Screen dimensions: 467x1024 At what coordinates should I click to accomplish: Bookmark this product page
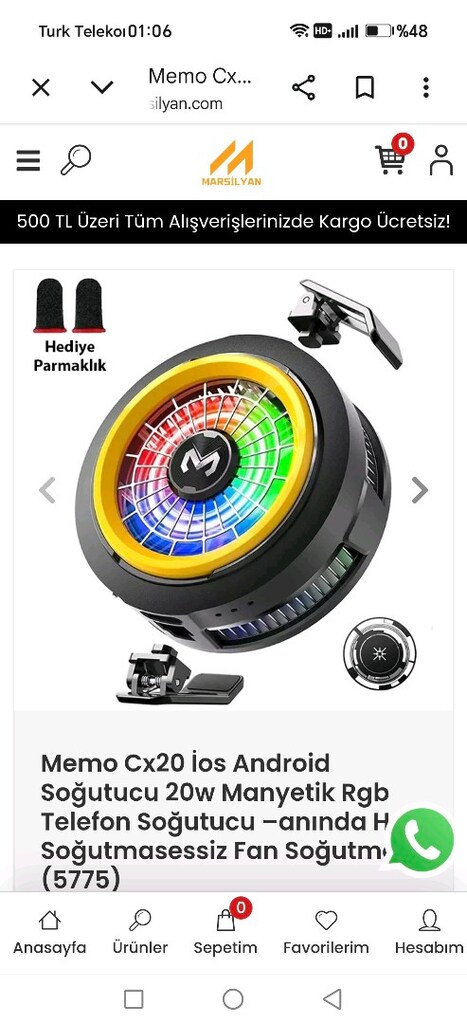coord(364,88)
